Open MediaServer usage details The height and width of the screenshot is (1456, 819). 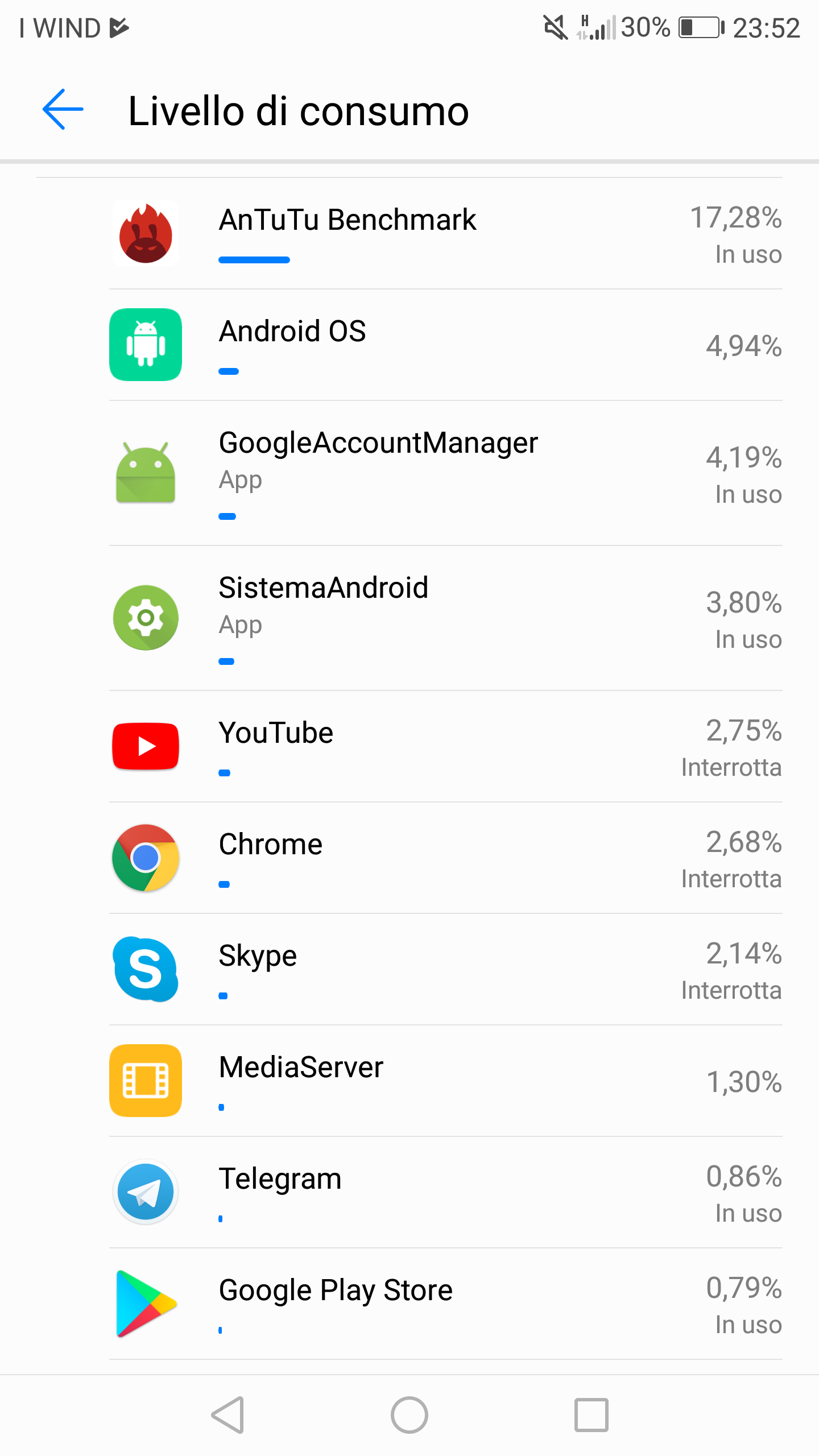coord(445,1081)
